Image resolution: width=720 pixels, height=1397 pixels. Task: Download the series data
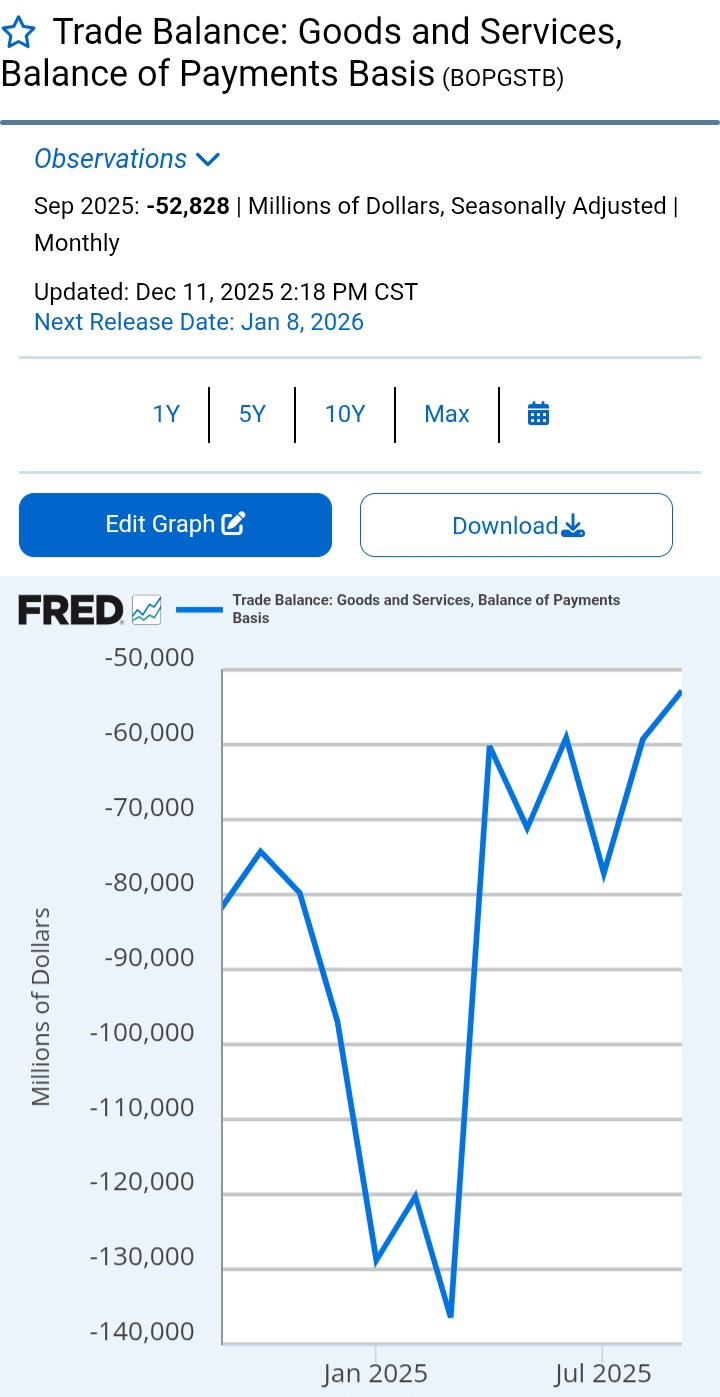(x=516, y=525)
